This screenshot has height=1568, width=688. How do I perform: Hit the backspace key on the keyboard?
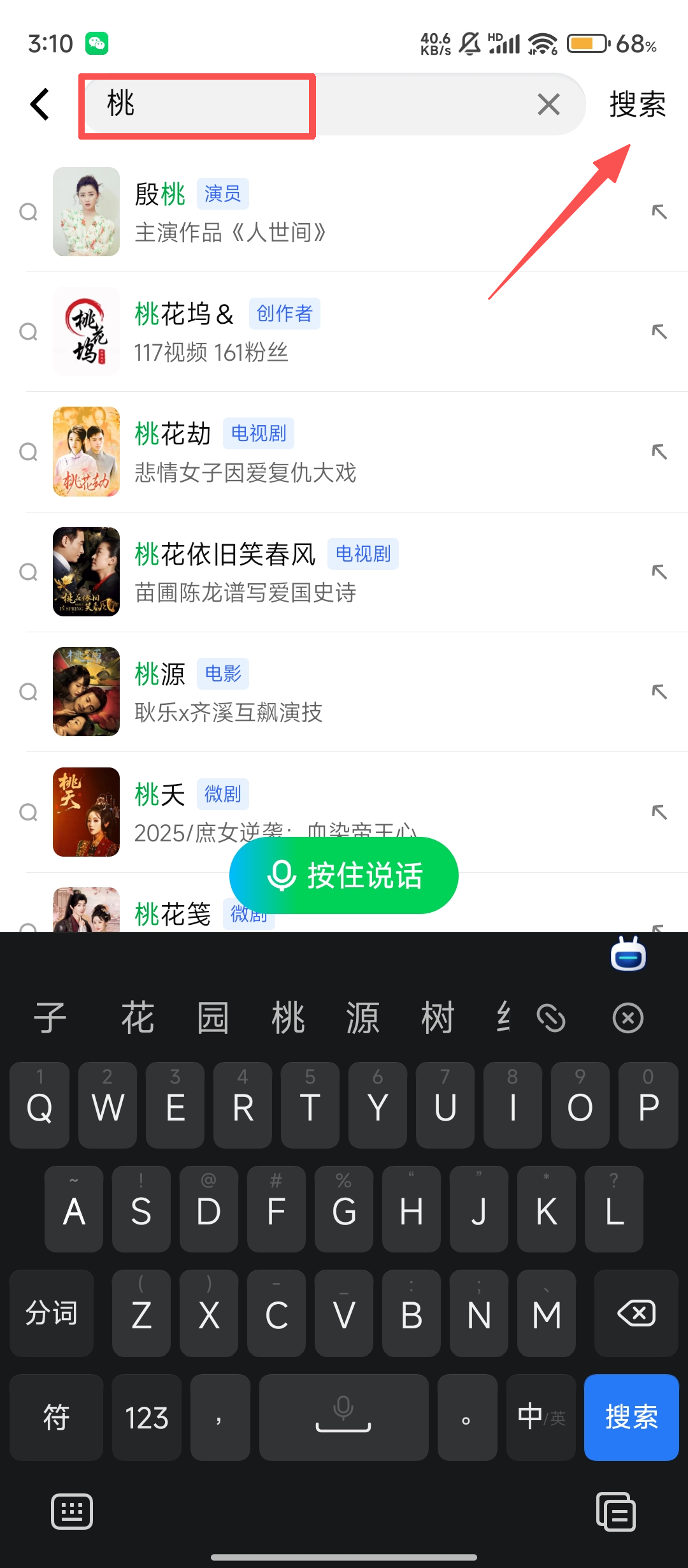(636, 1313)
